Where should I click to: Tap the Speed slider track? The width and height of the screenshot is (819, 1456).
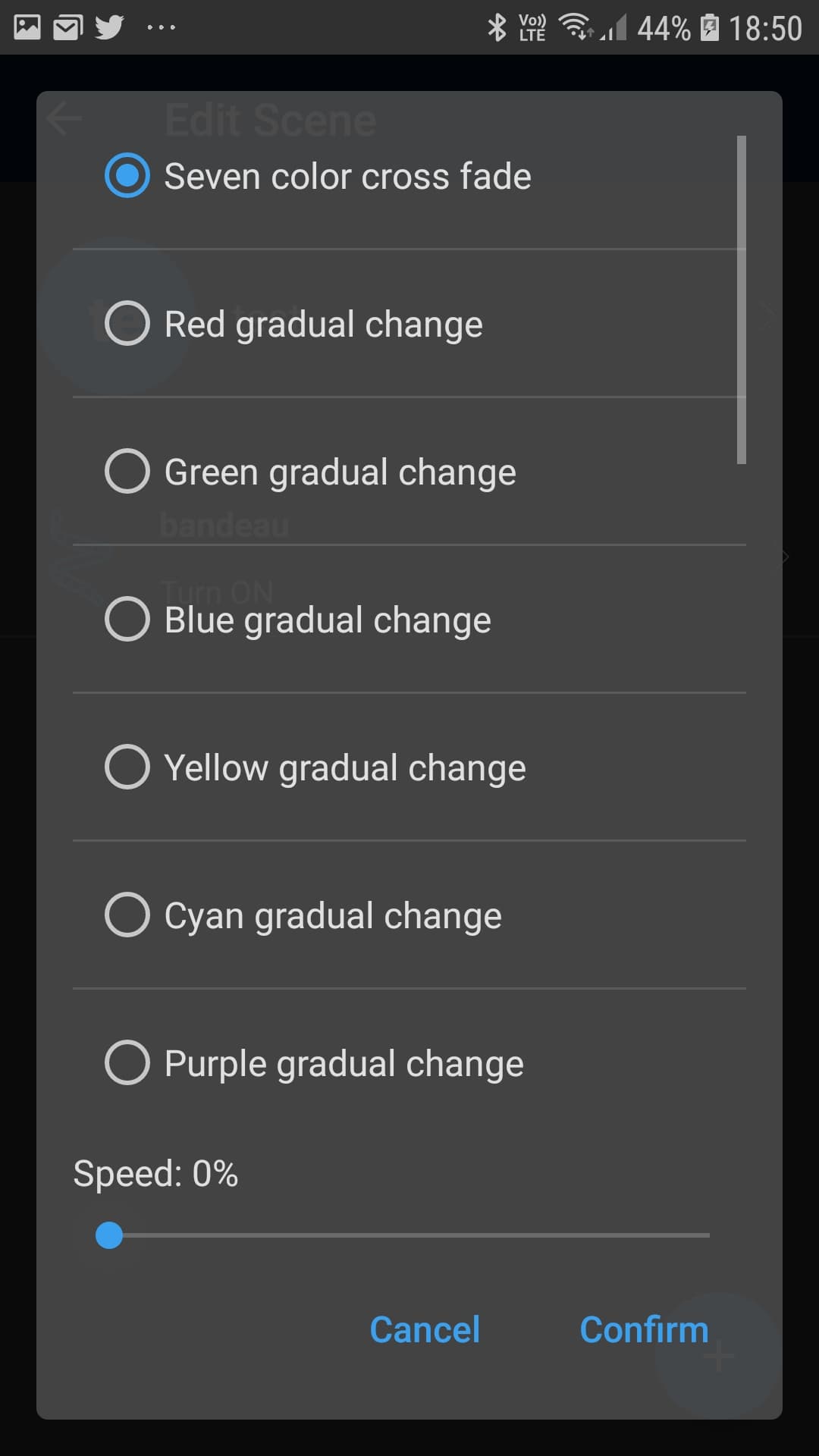pos(409,1235)
